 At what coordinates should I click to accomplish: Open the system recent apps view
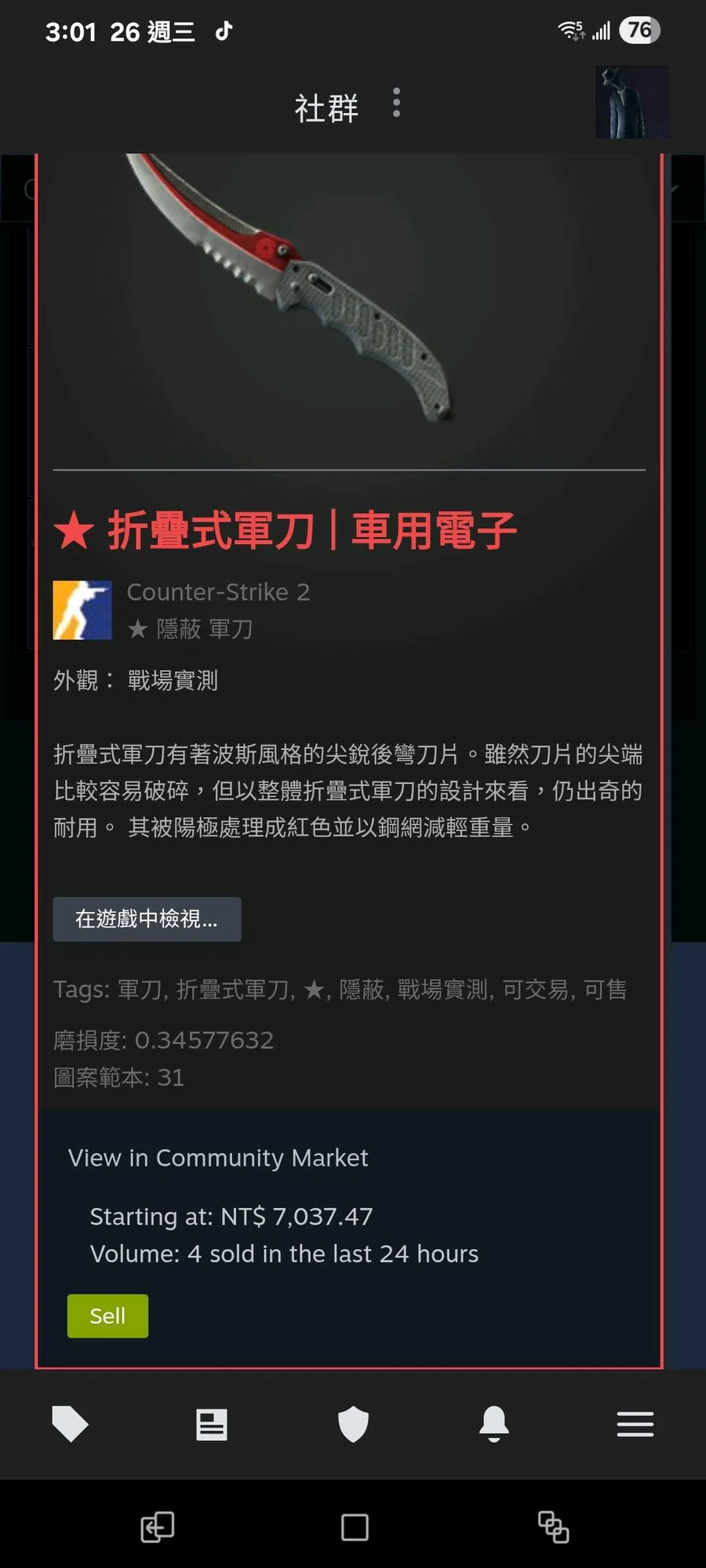(x=553, y=1527)
